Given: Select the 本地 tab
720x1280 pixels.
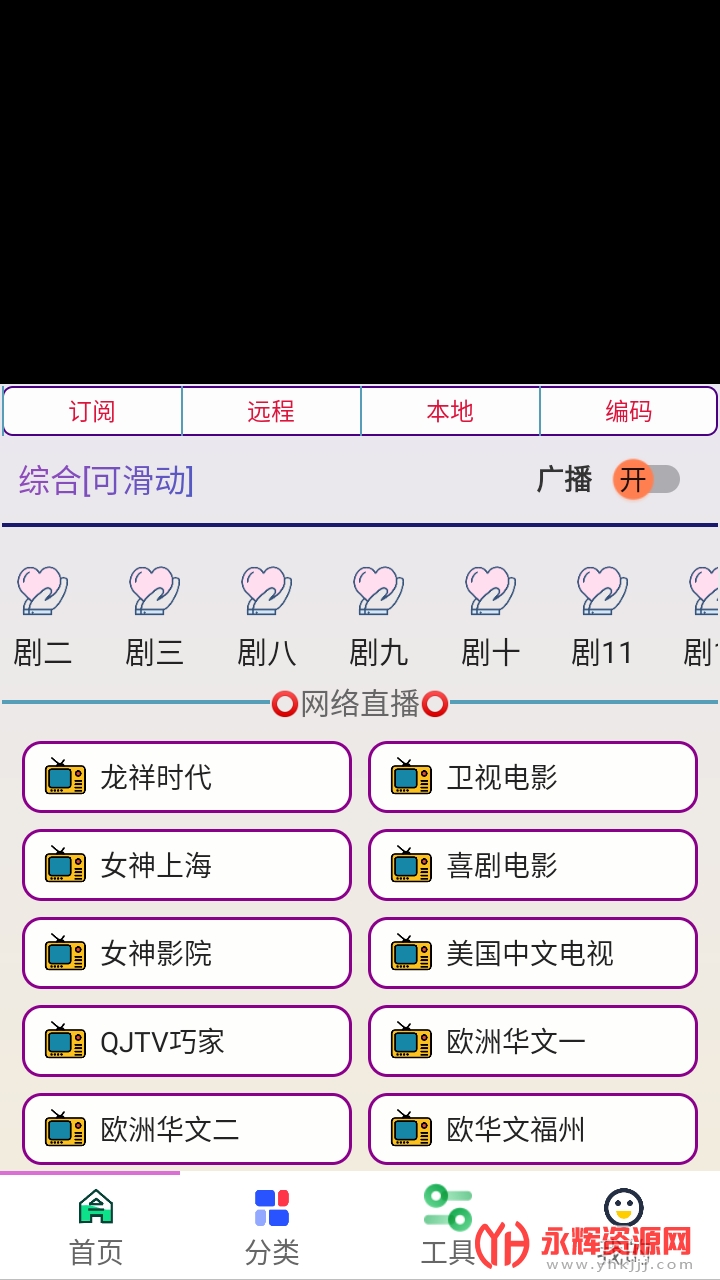Looking at the screenshot, I should pyautogui.click(x=450, y=411).
